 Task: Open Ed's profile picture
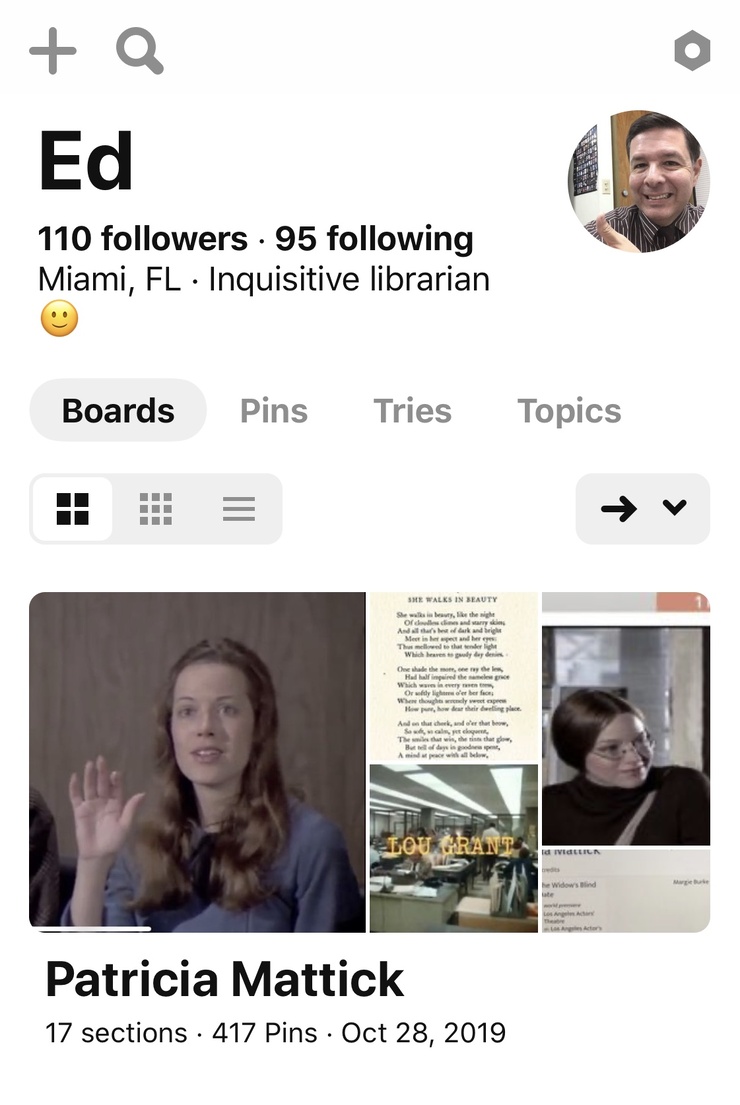[639, 181]
